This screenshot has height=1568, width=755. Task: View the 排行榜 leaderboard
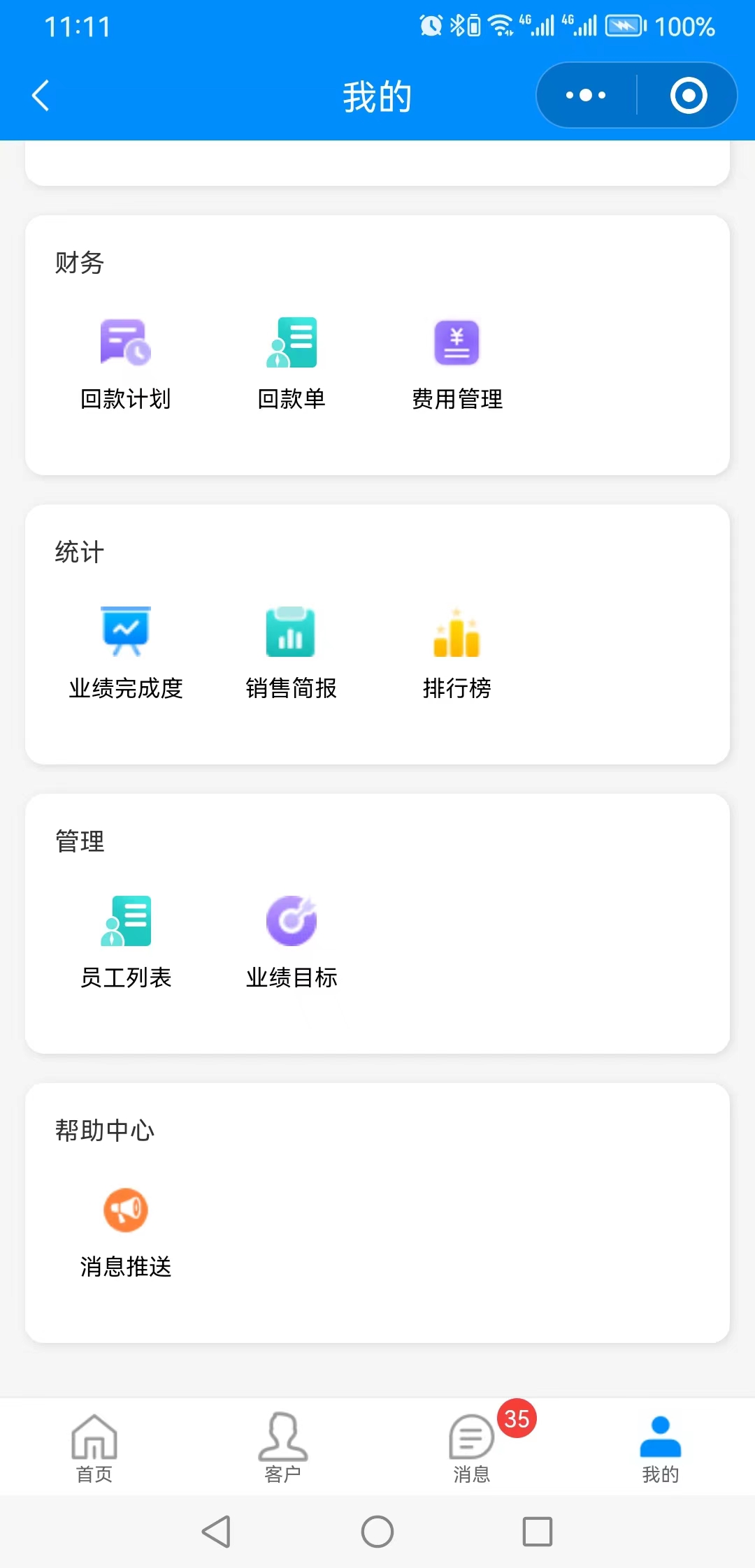point(456,653)
